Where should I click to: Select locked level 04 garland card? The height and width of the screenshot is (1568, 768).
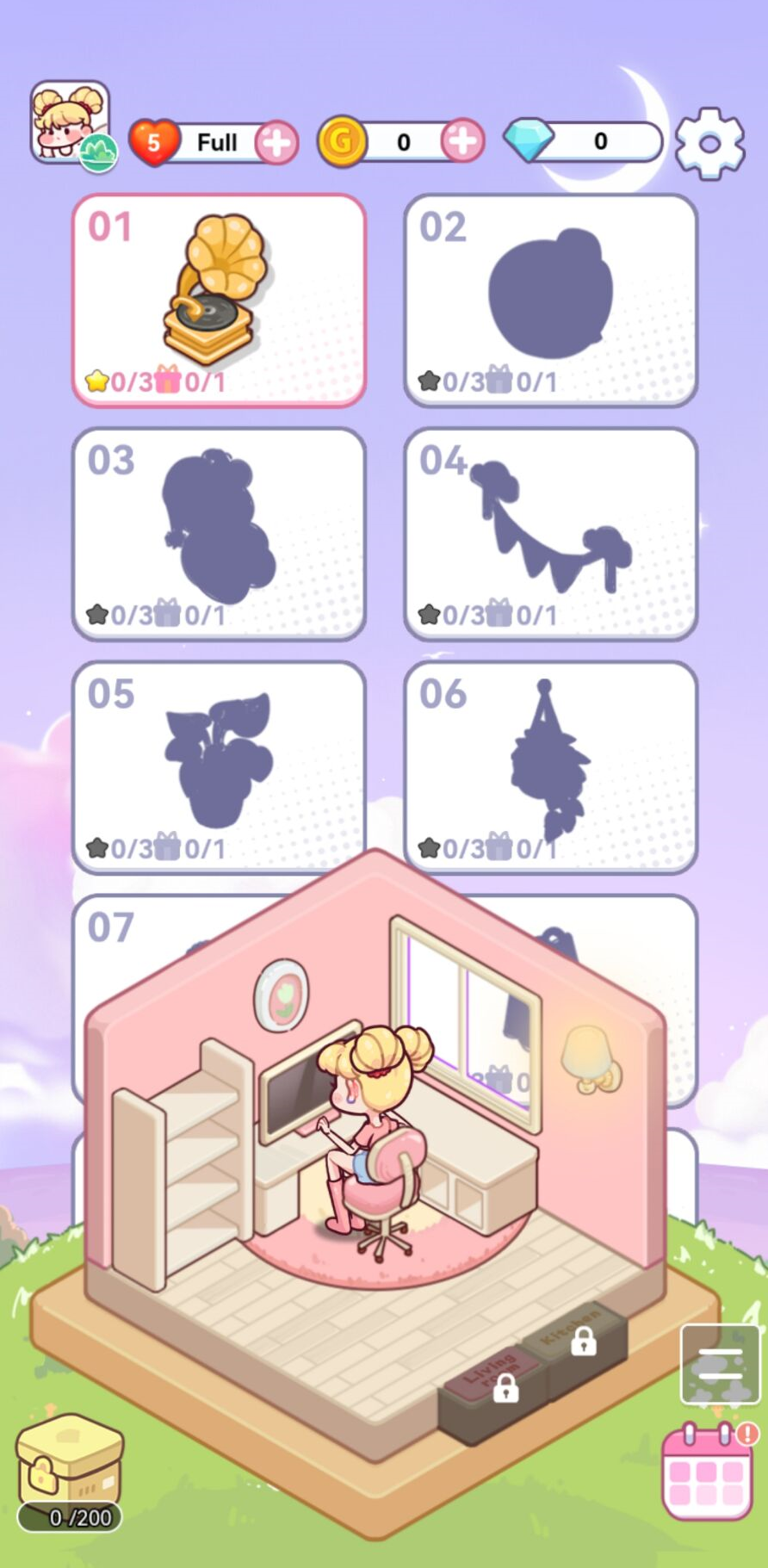[x=550, y=533]
